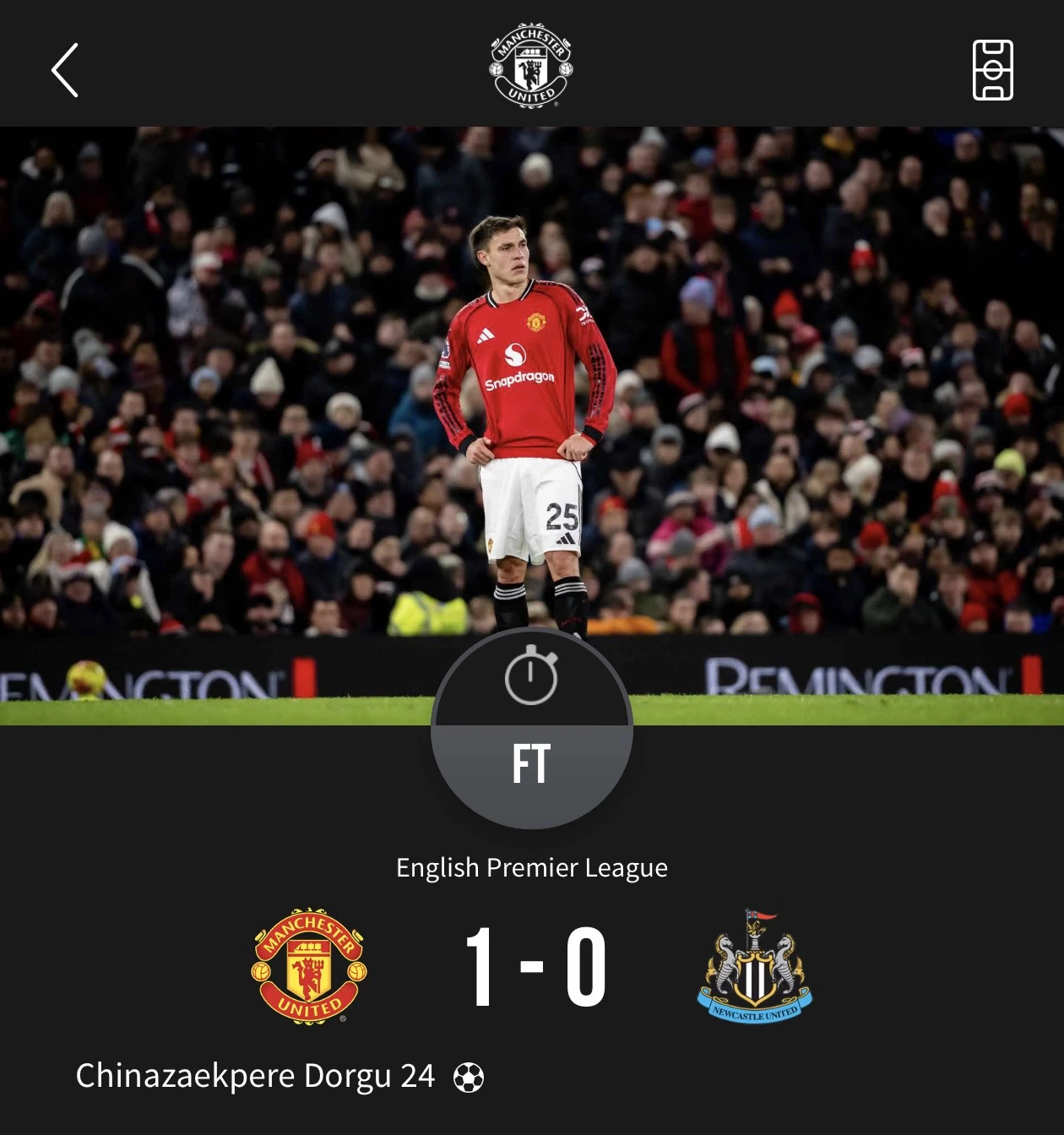The image size is (1064, 1135).
Task: Open the lineup pitch view icon
Action: (993, 70)
